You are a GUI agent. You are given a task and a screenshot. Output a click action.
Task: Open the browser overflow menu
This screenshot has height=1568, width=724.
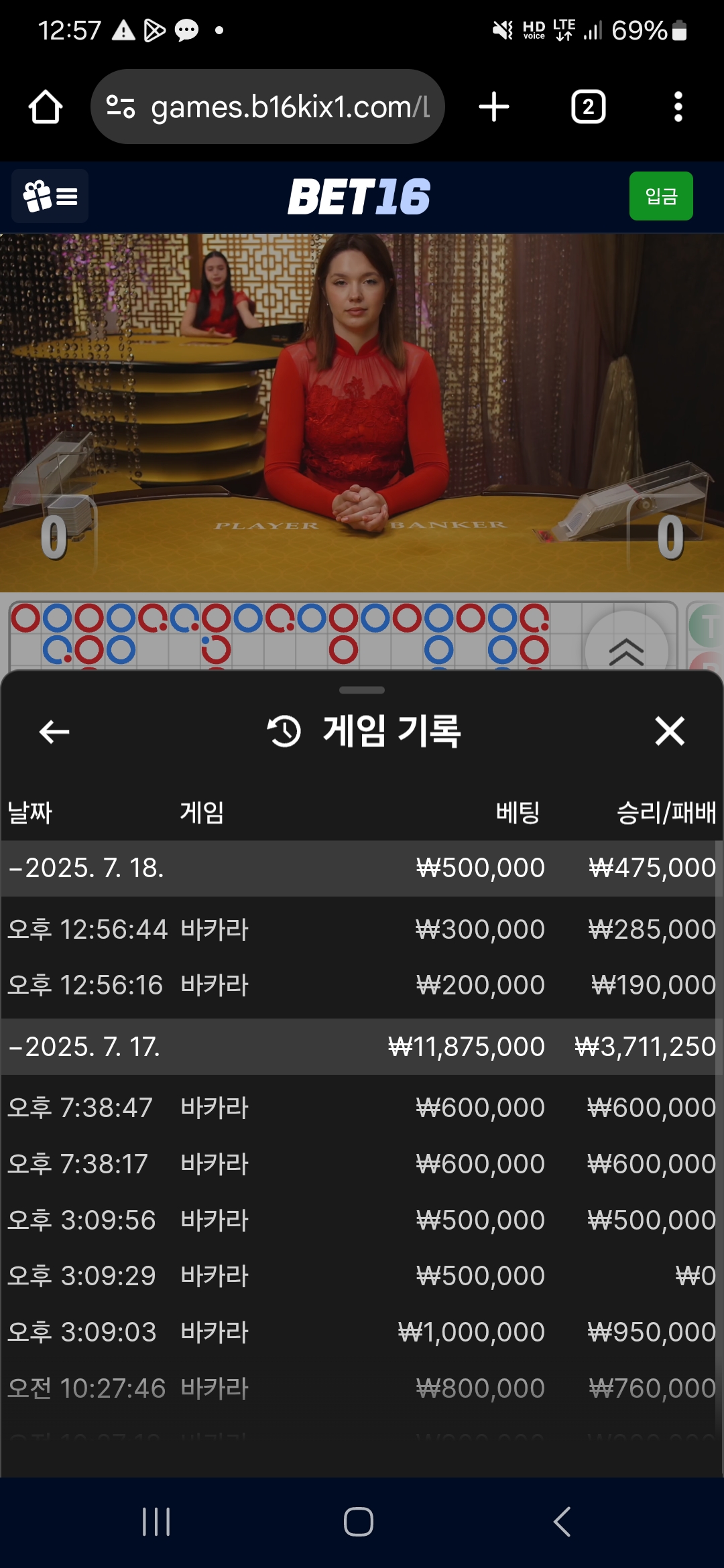pyautogui.click(x=678, y=107)
